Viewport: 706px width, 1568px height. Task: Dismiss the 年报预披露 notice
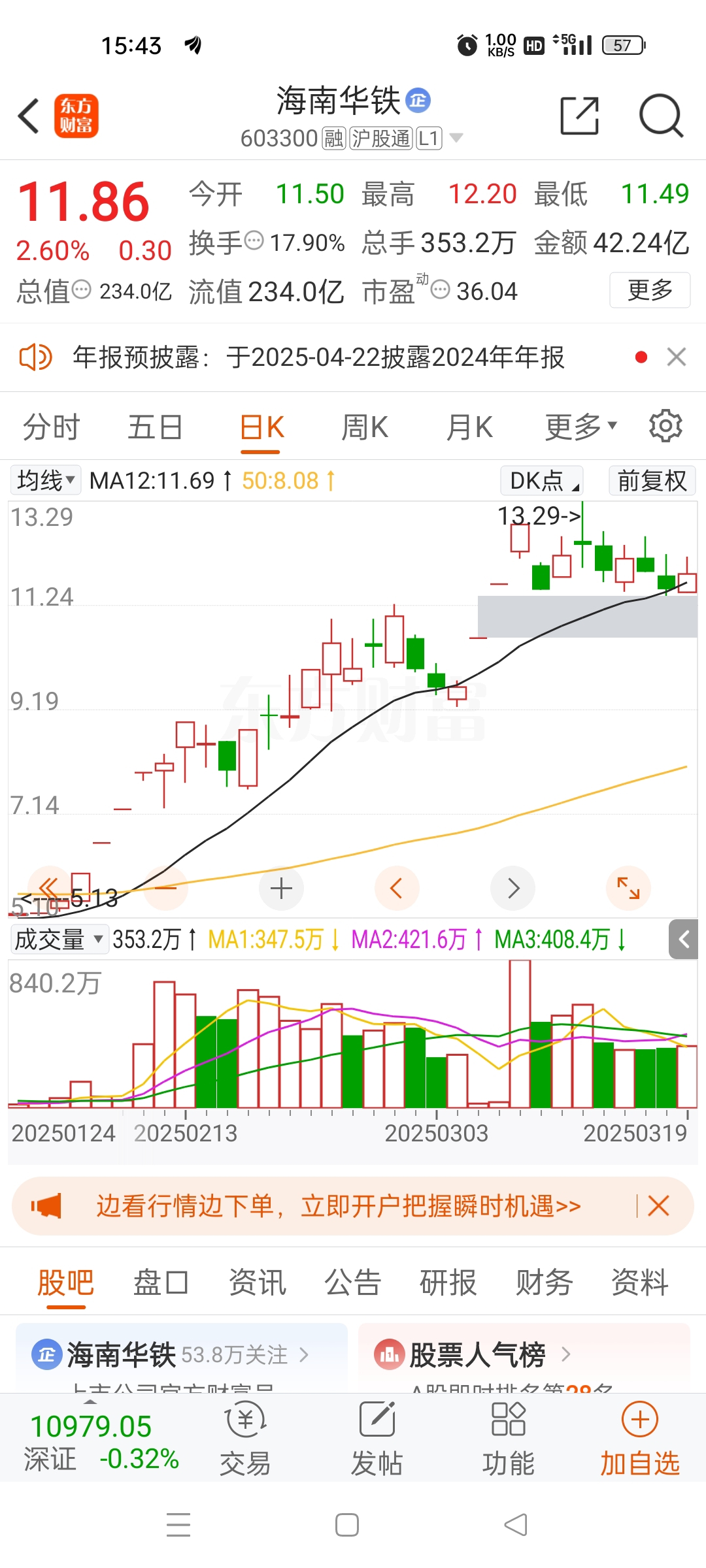(676, 357)
